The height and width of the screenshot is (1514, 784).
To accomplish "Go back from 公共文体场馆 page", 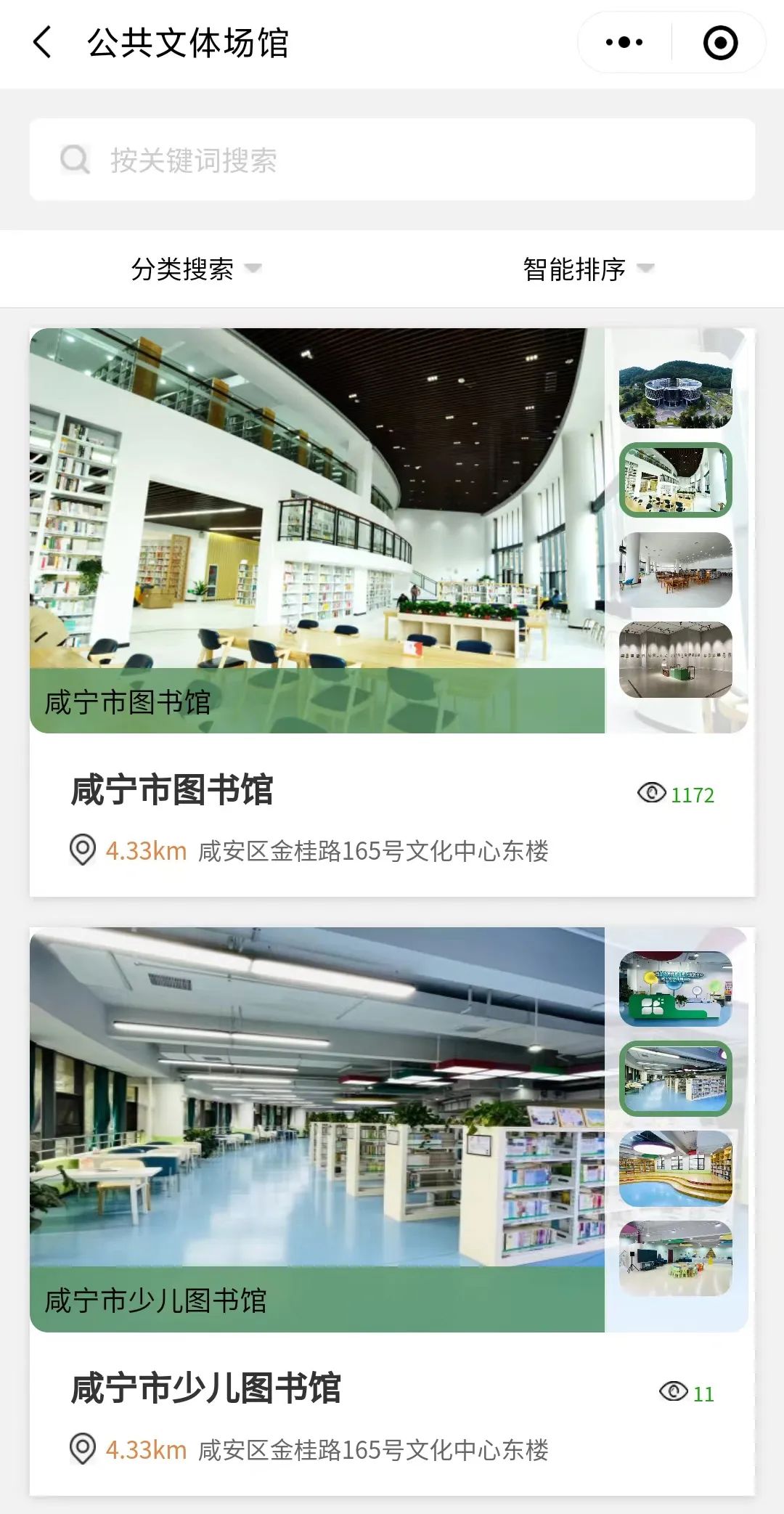I will pos(43,42).
